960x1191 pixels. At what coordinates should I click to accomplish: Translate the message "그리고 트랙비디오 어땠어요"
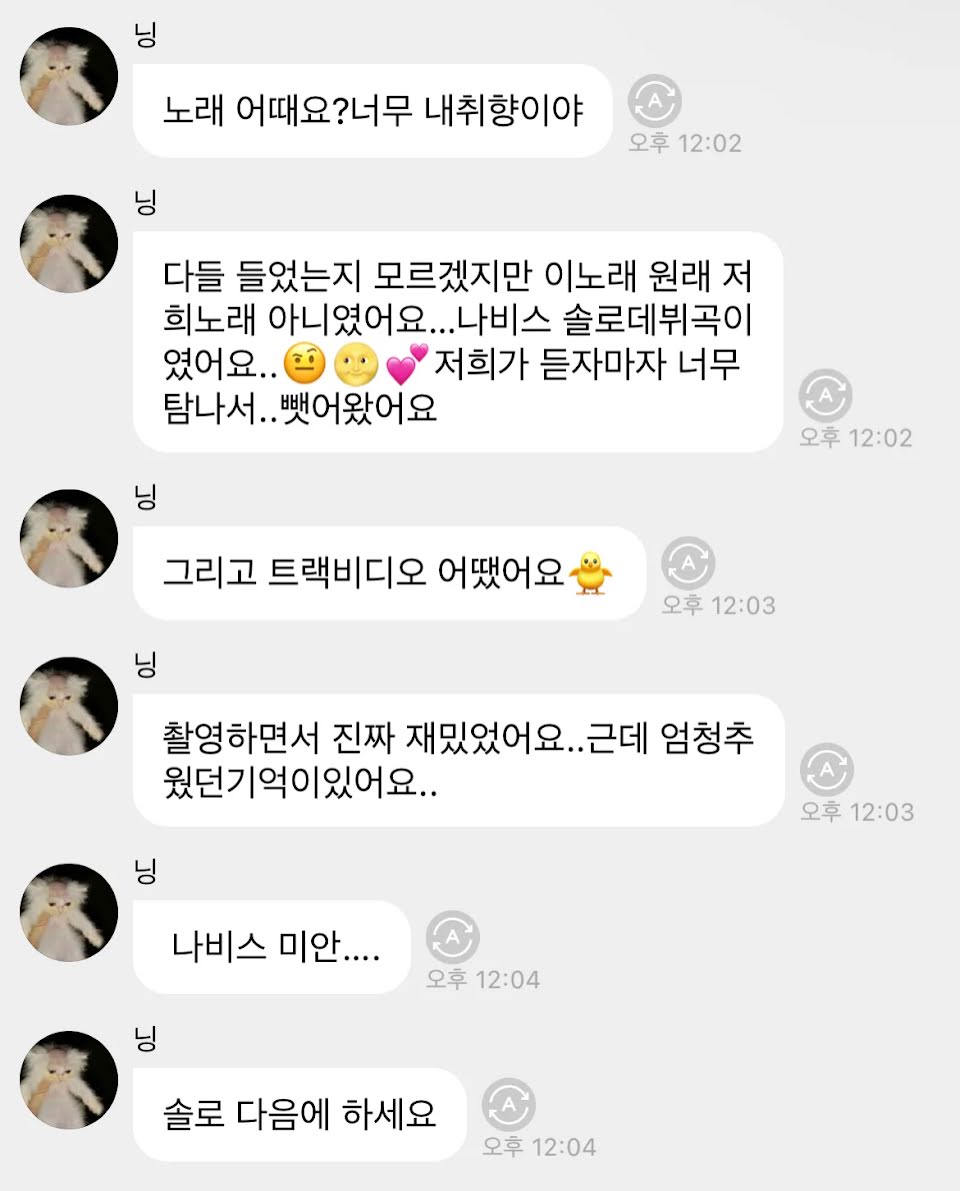[x=688, y=563]
